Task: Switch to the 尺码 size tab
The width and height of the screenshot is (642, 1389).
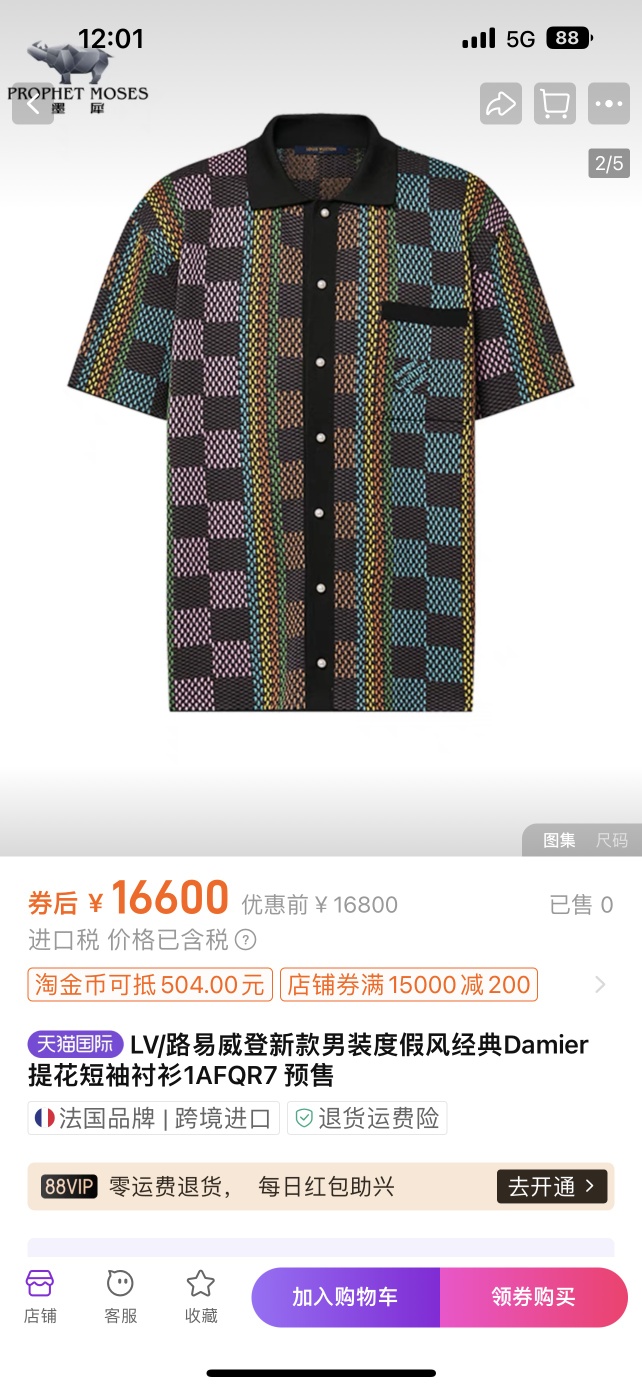Action: (612, 841)
